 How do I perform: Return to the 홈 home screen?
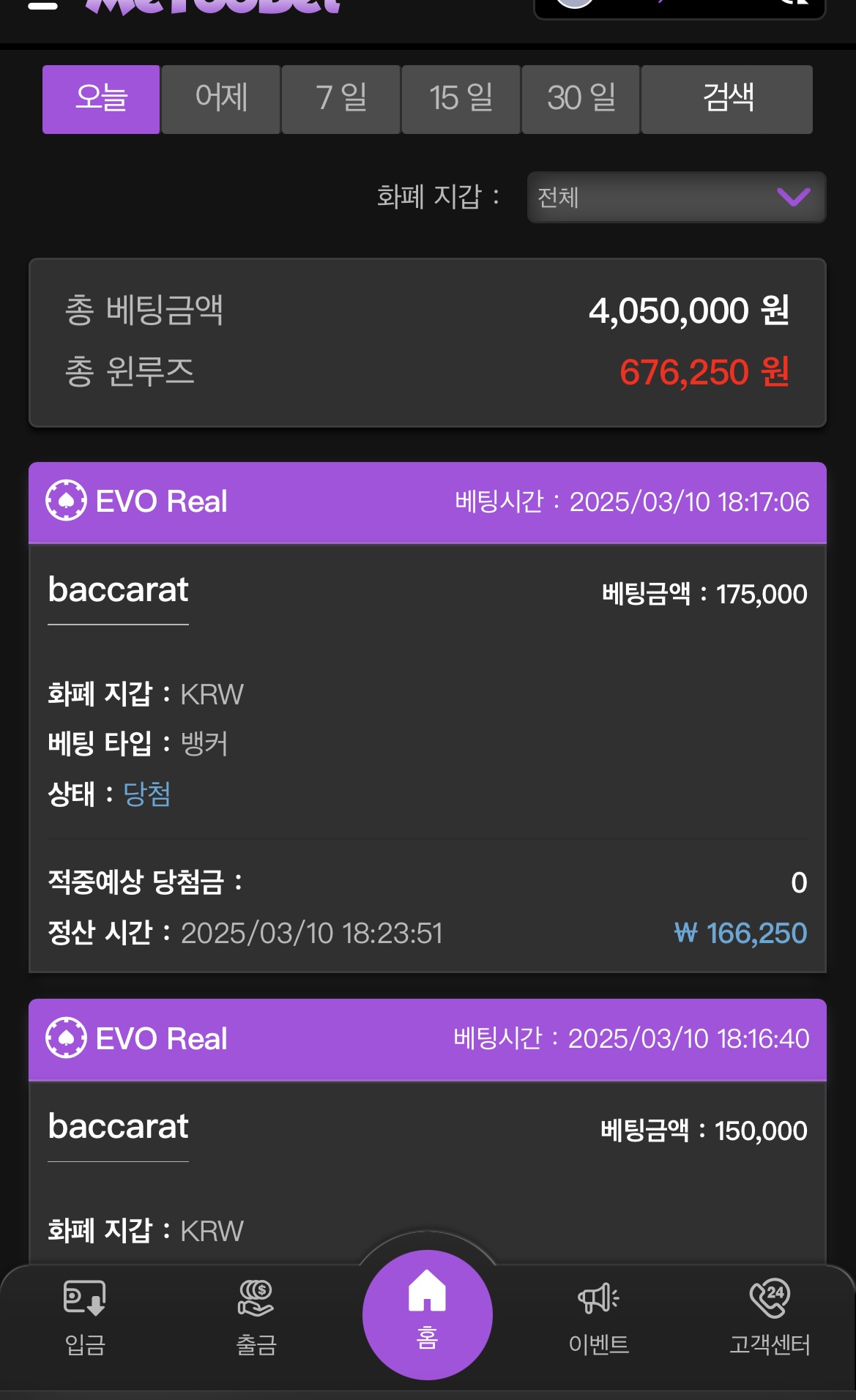428,1315
